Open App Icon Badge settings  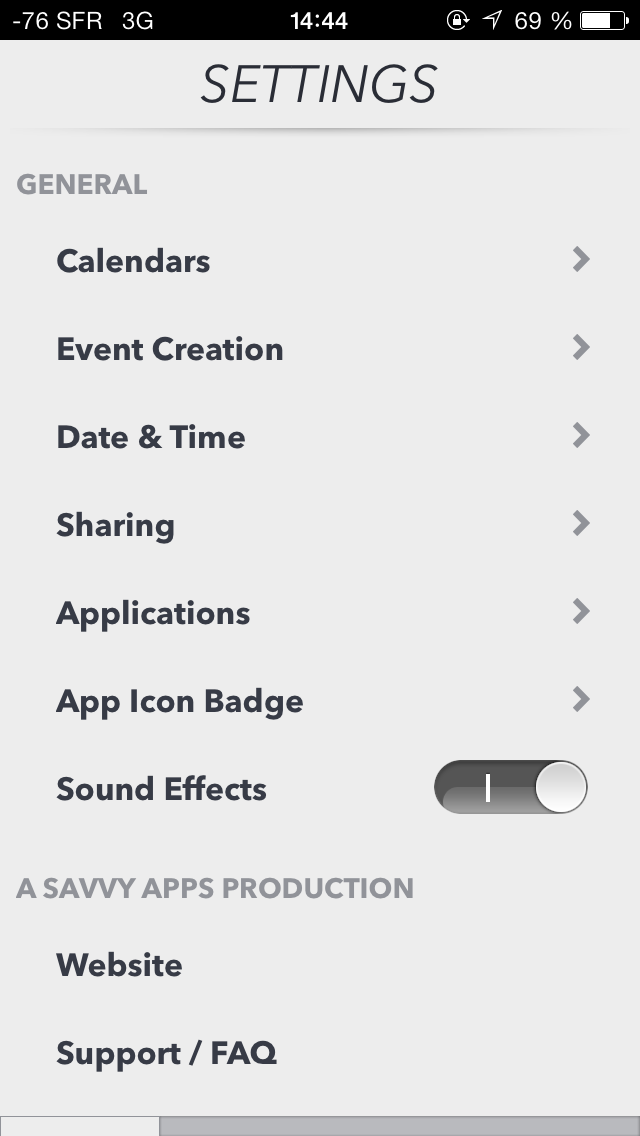320,701
